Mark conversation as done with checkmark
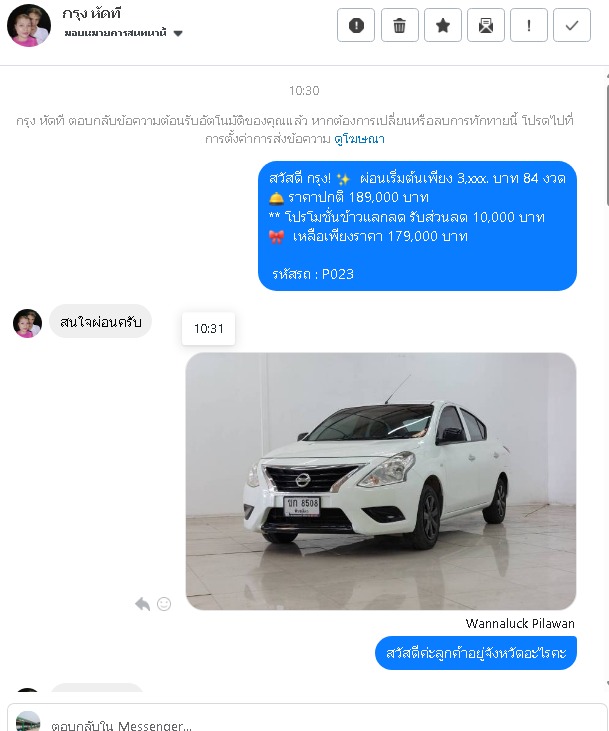The width and height of the screenshot is (609, 731). [x=572, y=26]
